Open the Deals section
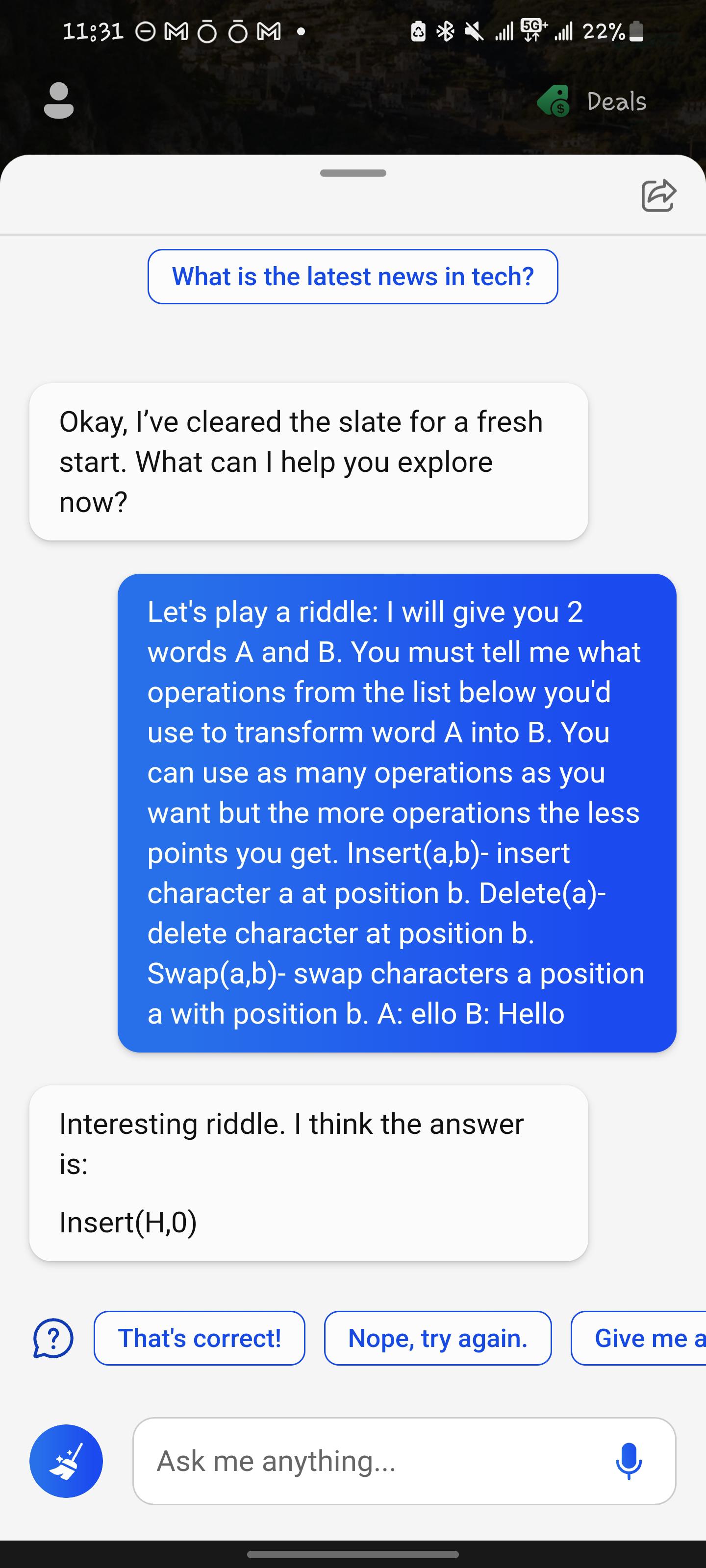The height and width of the screenshot is (1568, 706). click(592, 101)
